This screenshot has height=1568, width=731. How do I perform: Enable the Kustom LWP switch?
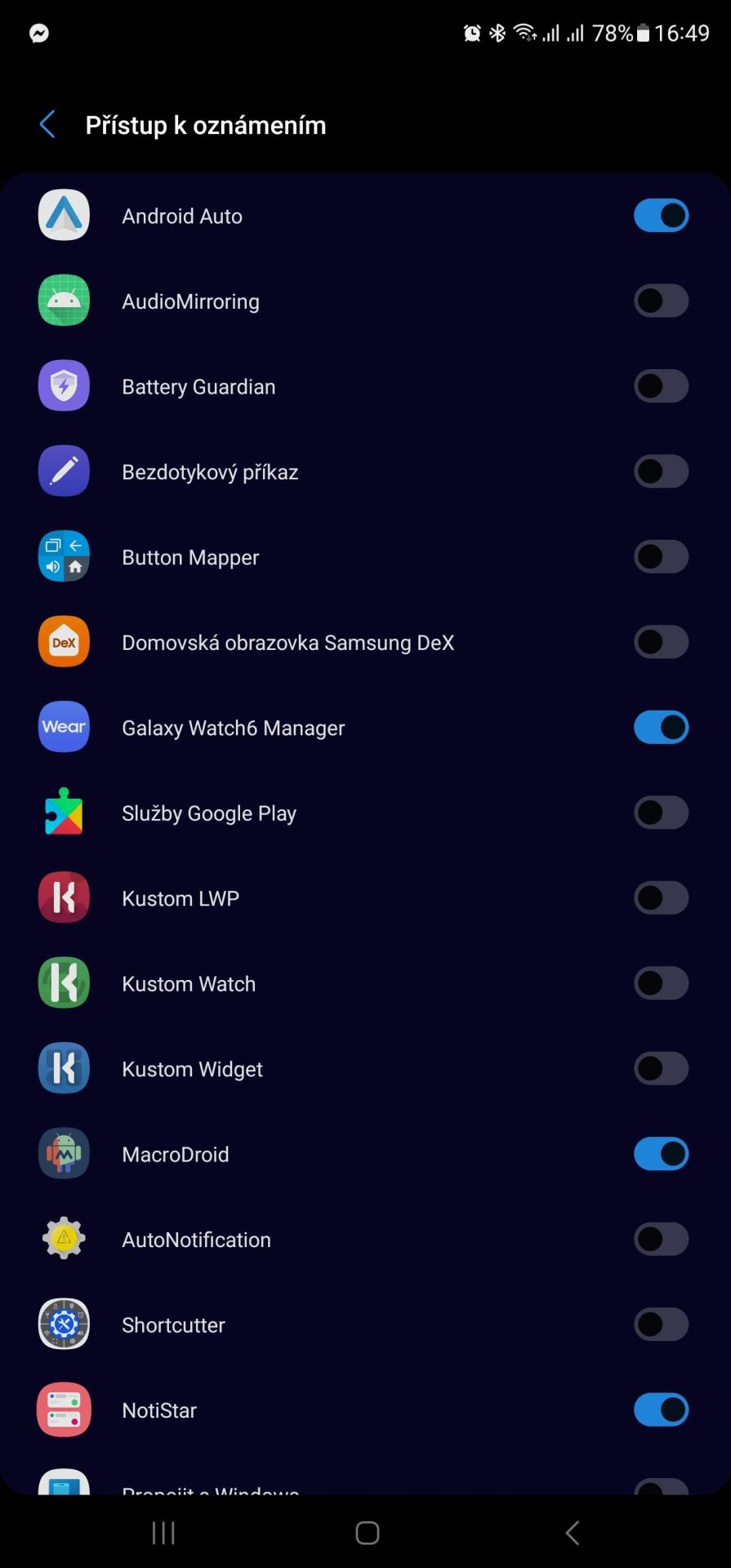coord(661,898)
